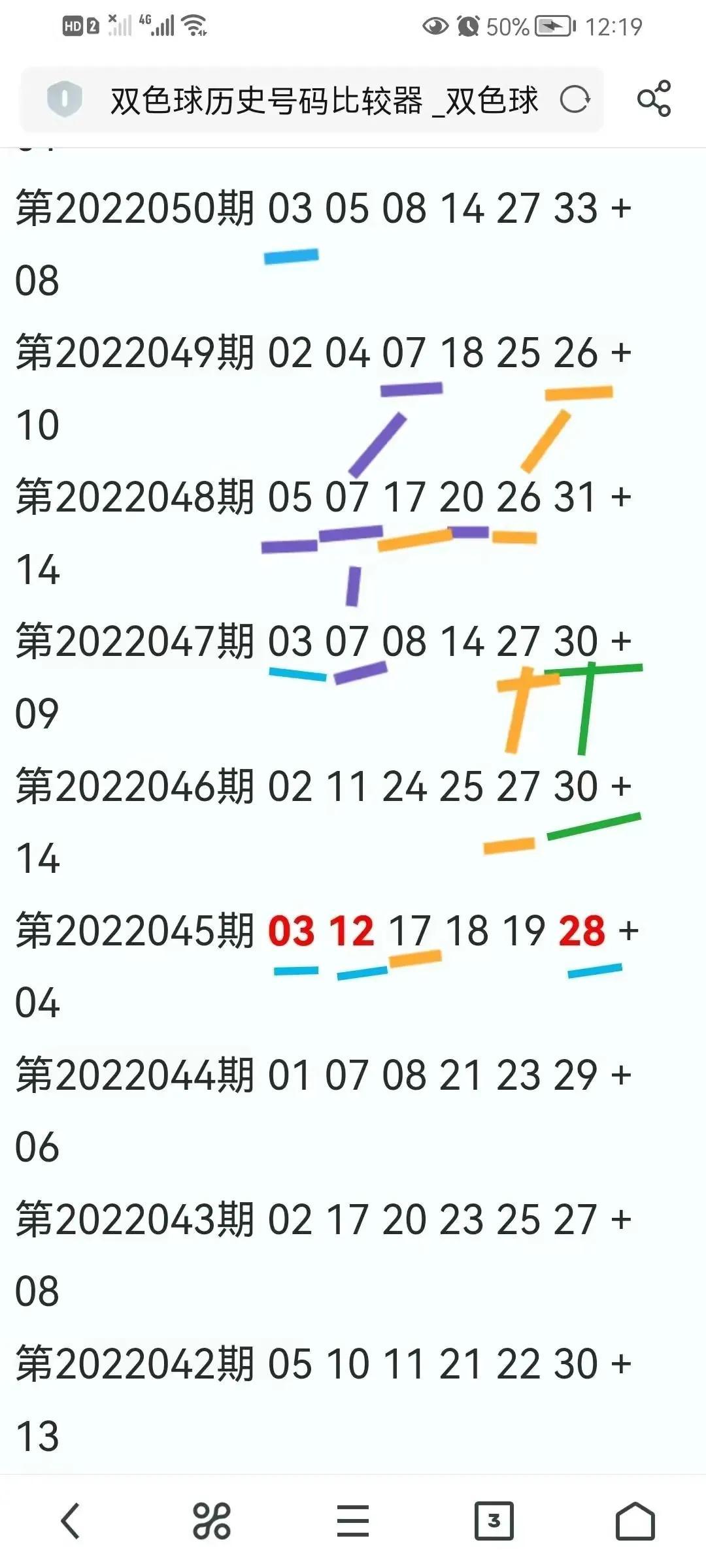This screenshot has width=706, height=1568.
Task: Tap the address bar showing 双色球历史号码比较器
Action: pyautogui.click(x=312, y=100)
